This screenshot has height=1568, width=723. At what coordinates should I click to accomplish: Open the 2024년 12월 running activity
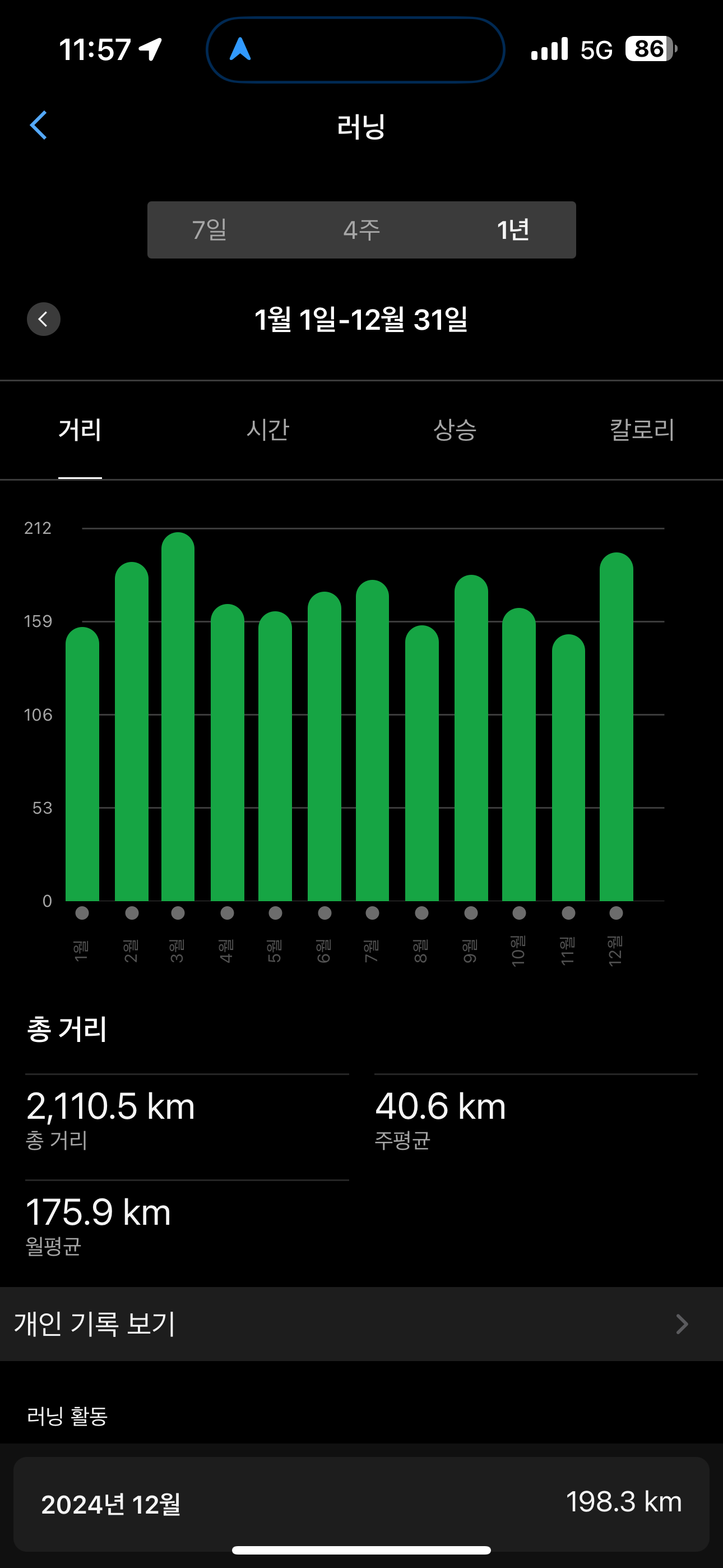click(361, 1504)
